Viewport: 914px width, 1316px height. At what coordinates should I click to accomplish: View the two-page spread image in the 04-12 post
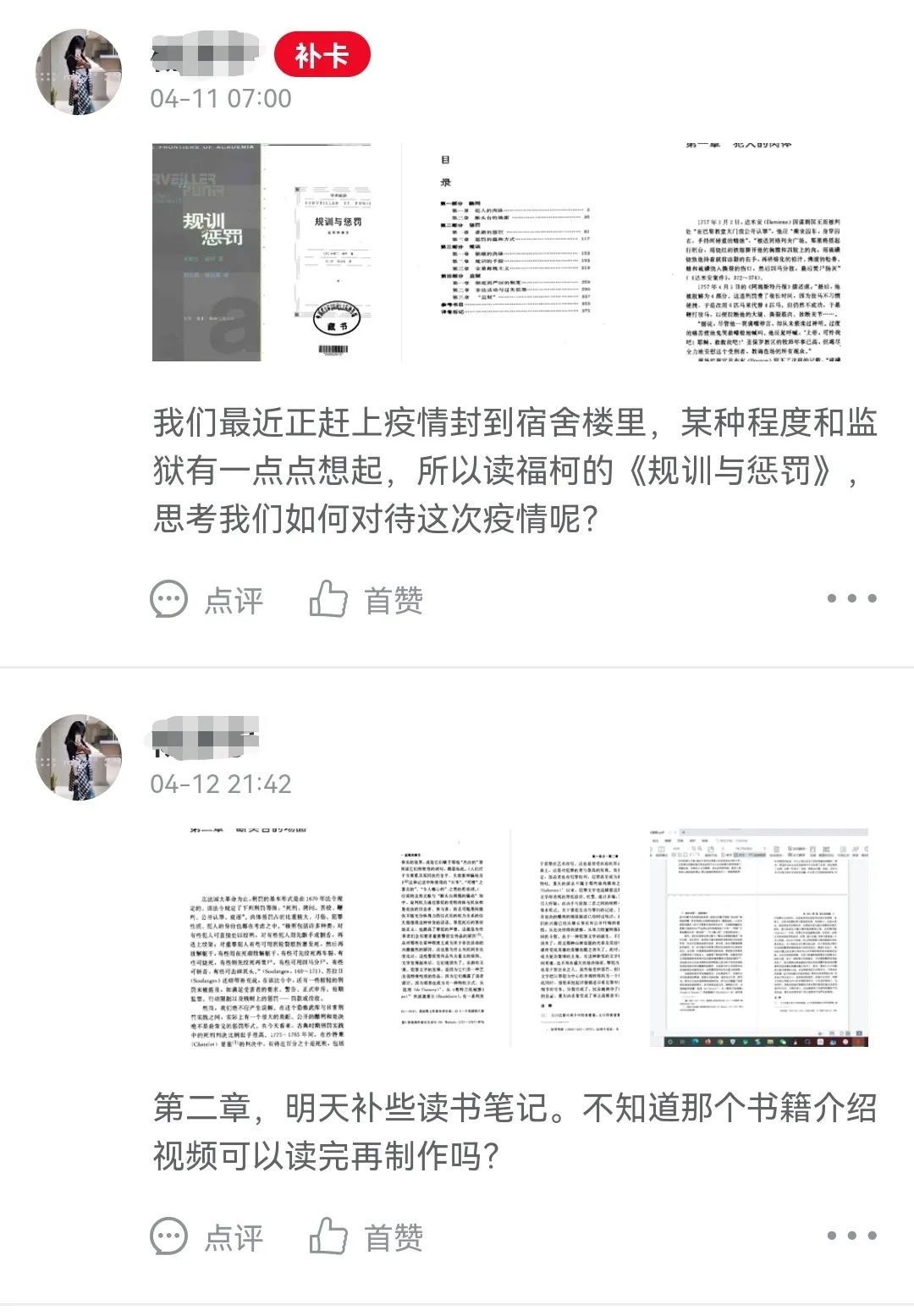point(512,938)
